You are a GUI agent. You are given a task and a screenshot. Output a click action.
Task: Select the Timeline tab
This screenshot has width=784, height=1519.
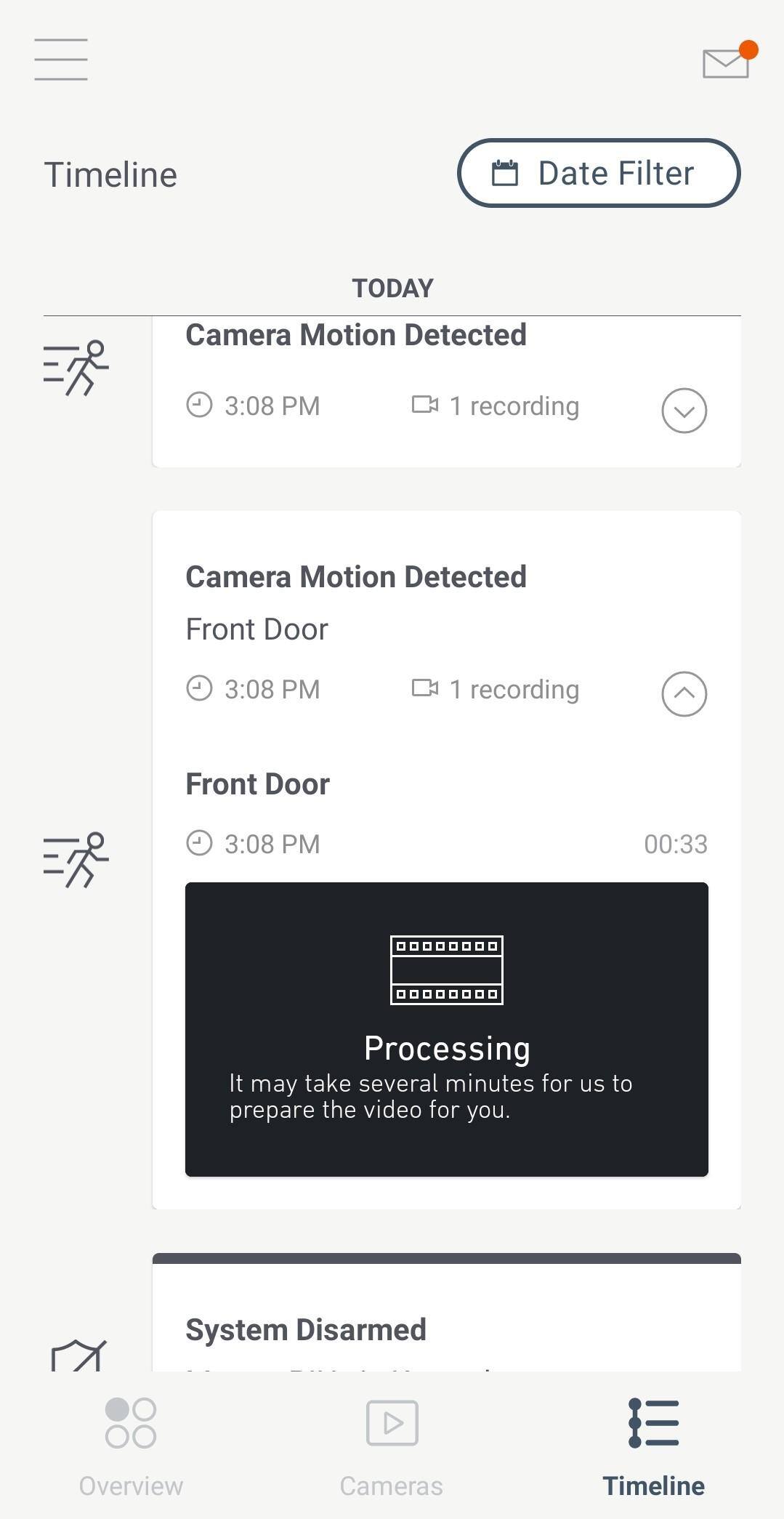pos(653,1443)
